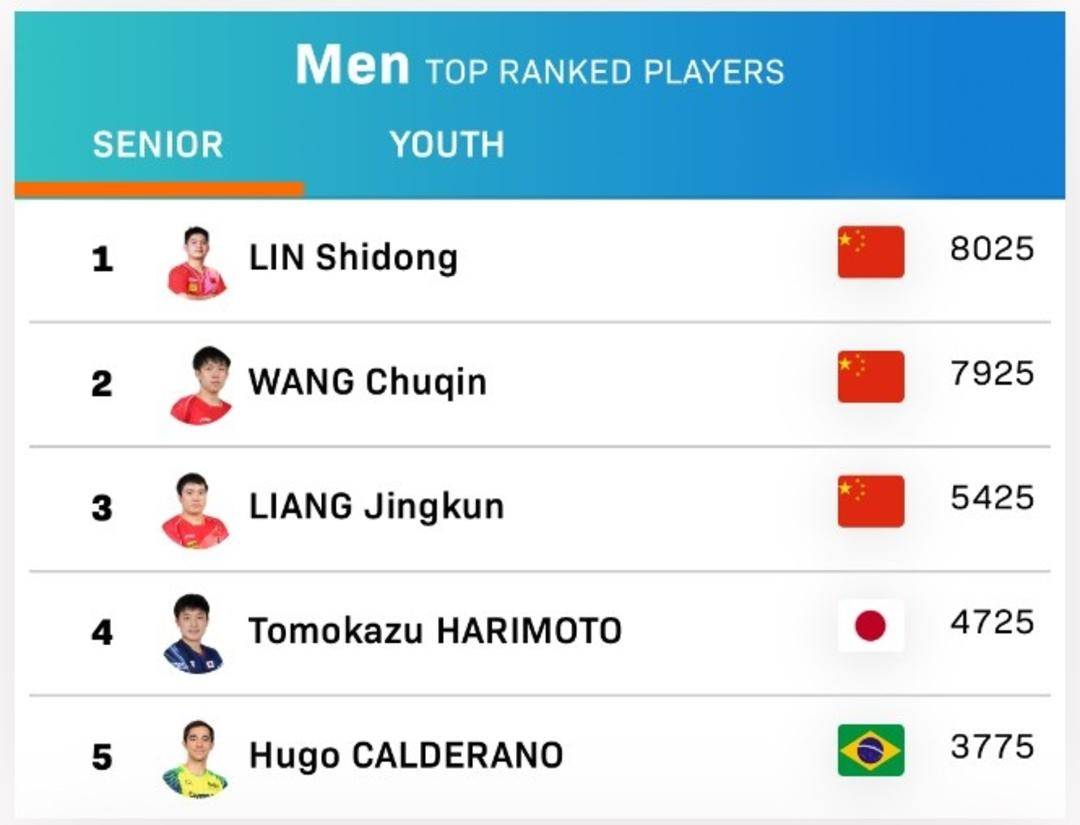1080x825 pixels.
Task: Select the Senior tab
Action: pos(158,145)
